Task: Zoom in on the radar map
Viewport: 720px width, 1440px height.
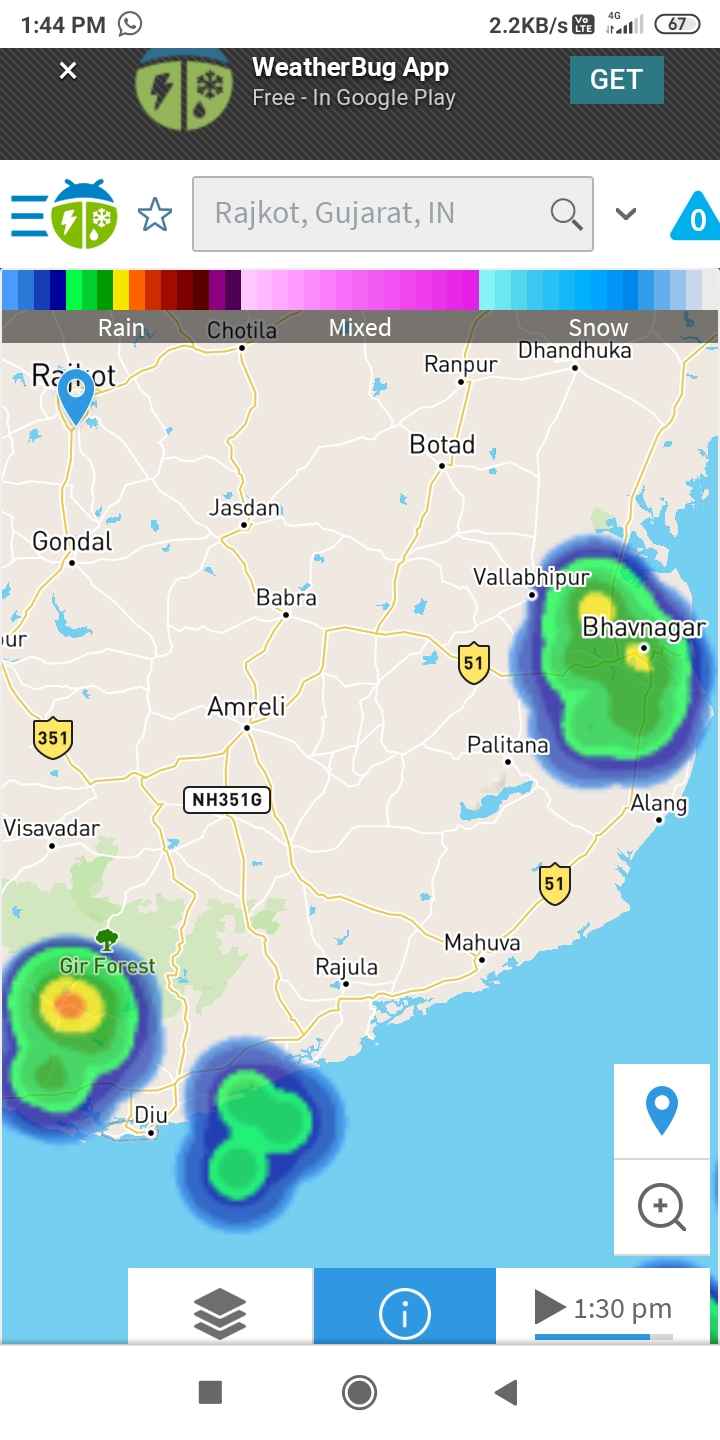Action: coord(662,1207)
